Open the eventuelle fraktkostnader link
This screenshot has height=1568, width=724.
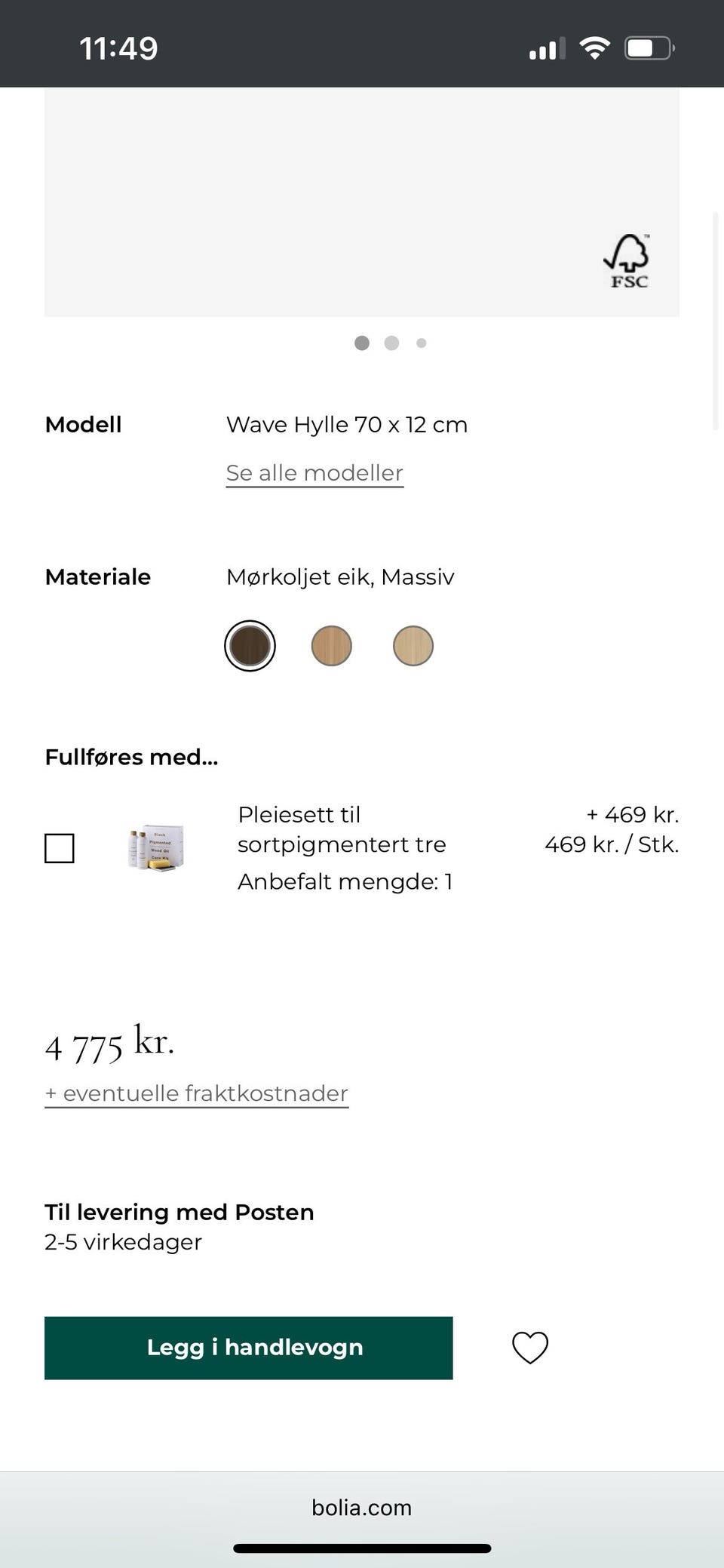[x=196, y=1093]
